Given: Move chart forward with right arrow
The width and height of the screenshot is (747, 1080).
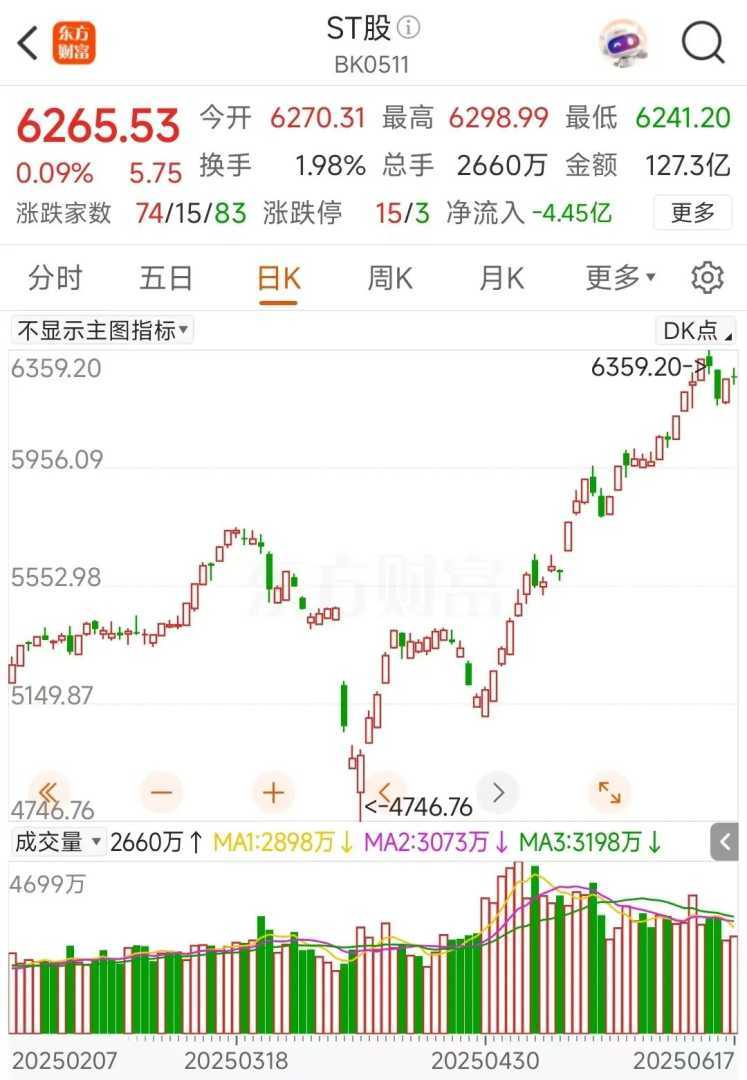Looking at the screenshot, I should point(498,793).
